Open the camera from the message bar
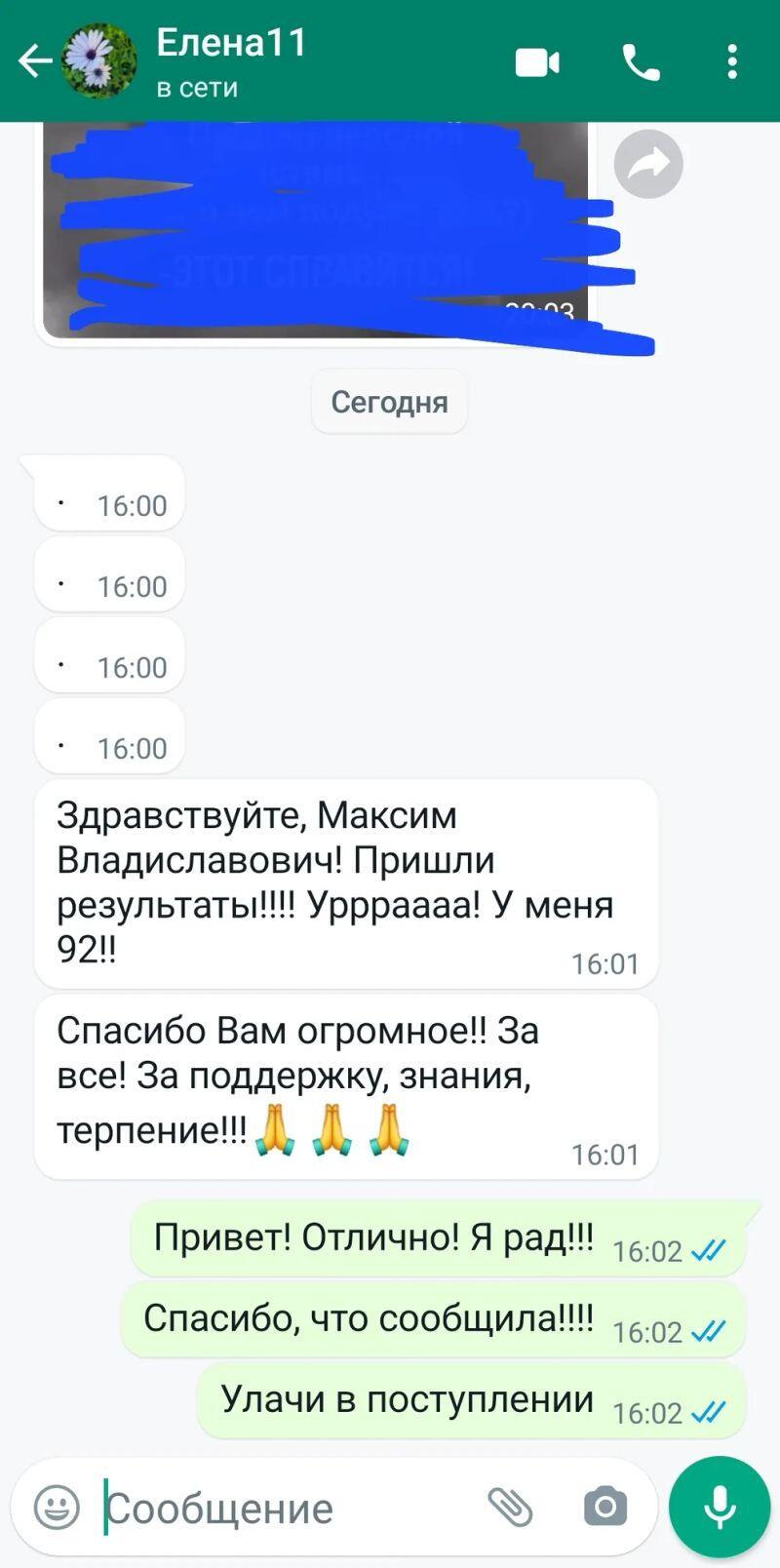The image size is (780, 1568). pos(605,1507)
